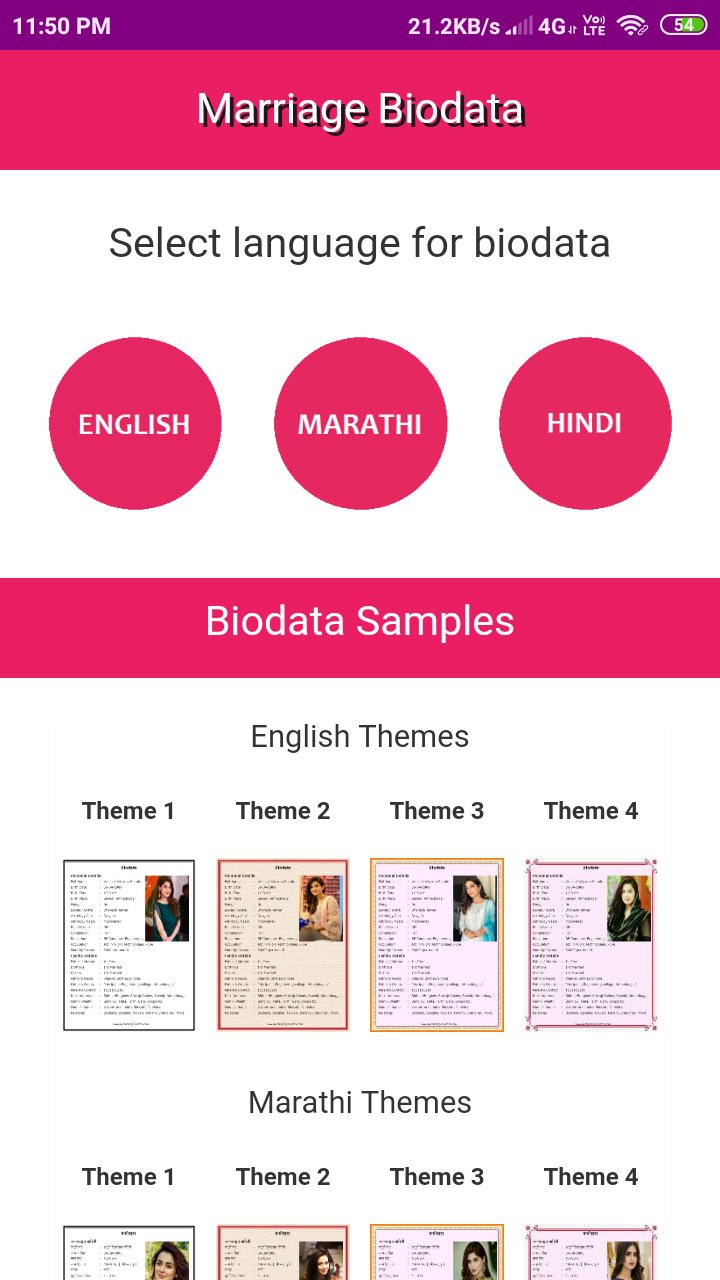Select the Theme 1 label under English Themes
This screenshot has height=1280, width=720.
coord(129,810)
